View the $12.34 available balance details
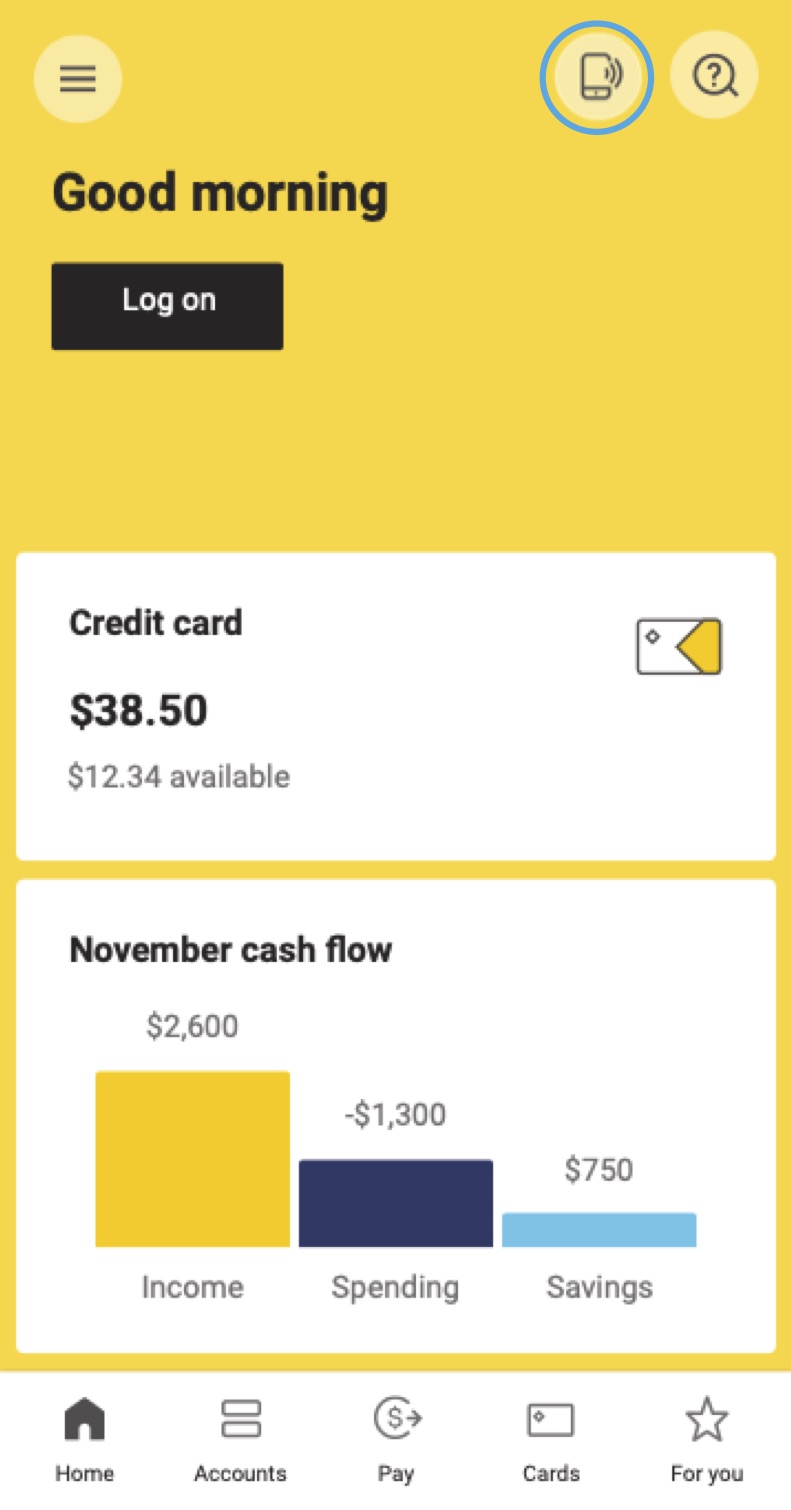This screenshot has width=791, height=1510. [x=178, y=776]
